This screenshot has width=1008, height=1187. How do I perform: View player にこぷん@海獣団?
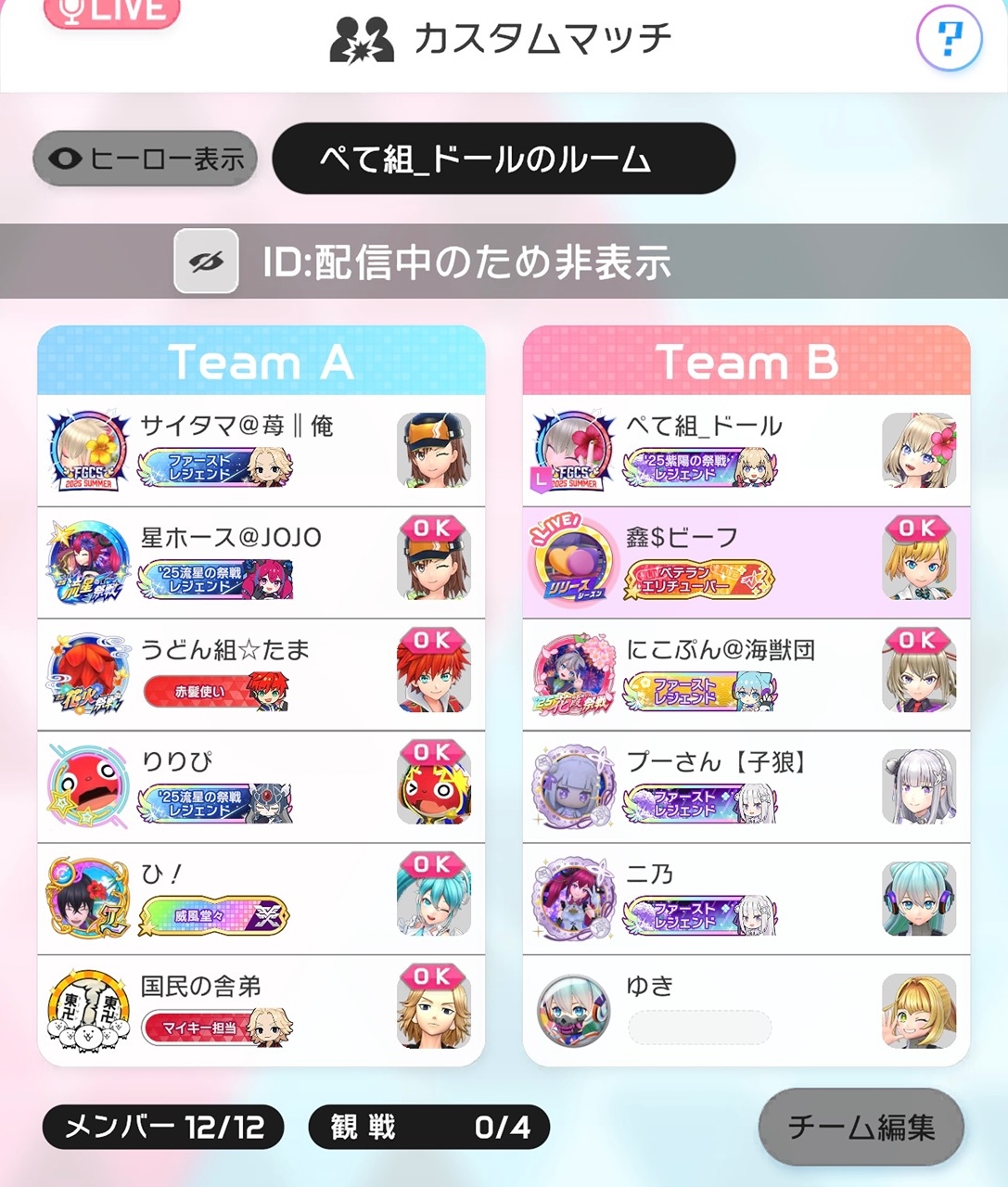coord(746,675)
